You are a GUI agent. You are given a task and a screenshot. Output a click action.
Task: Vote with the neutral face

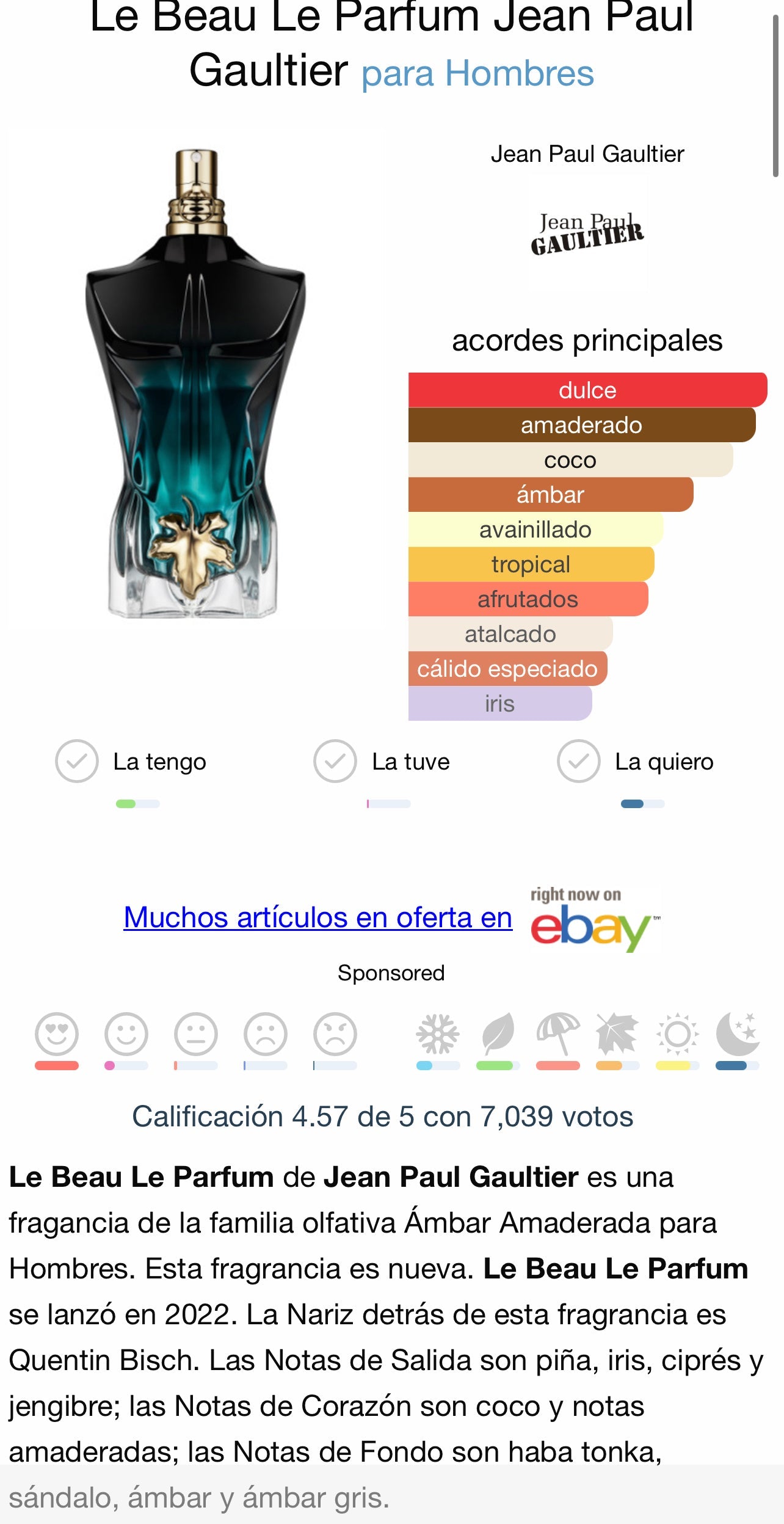tap(196, 1035)
